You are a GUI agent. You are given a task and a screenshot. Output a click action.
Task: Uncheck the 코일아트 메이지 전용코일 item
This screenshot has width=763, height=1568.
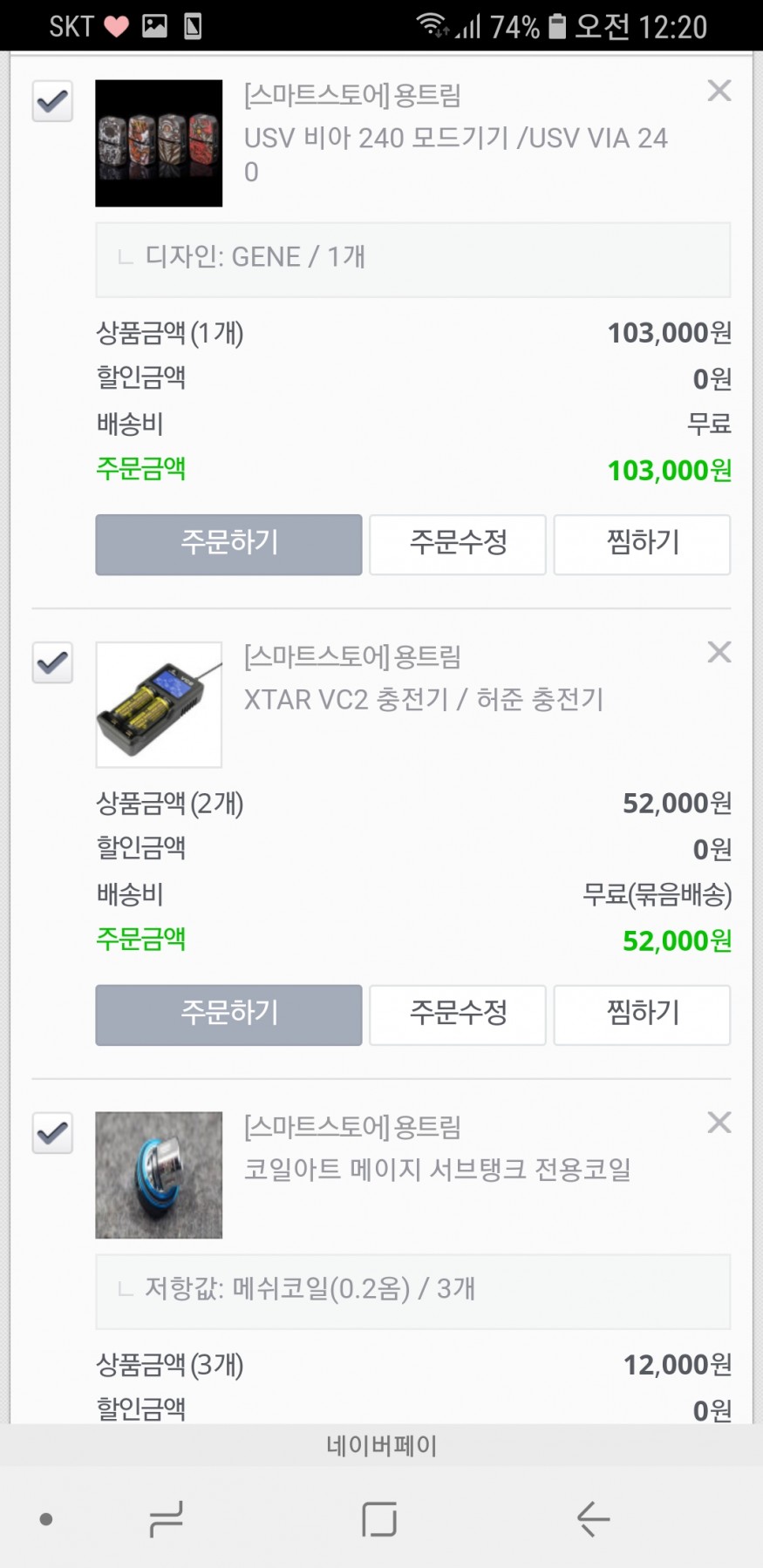click(x=52, y=1133)
